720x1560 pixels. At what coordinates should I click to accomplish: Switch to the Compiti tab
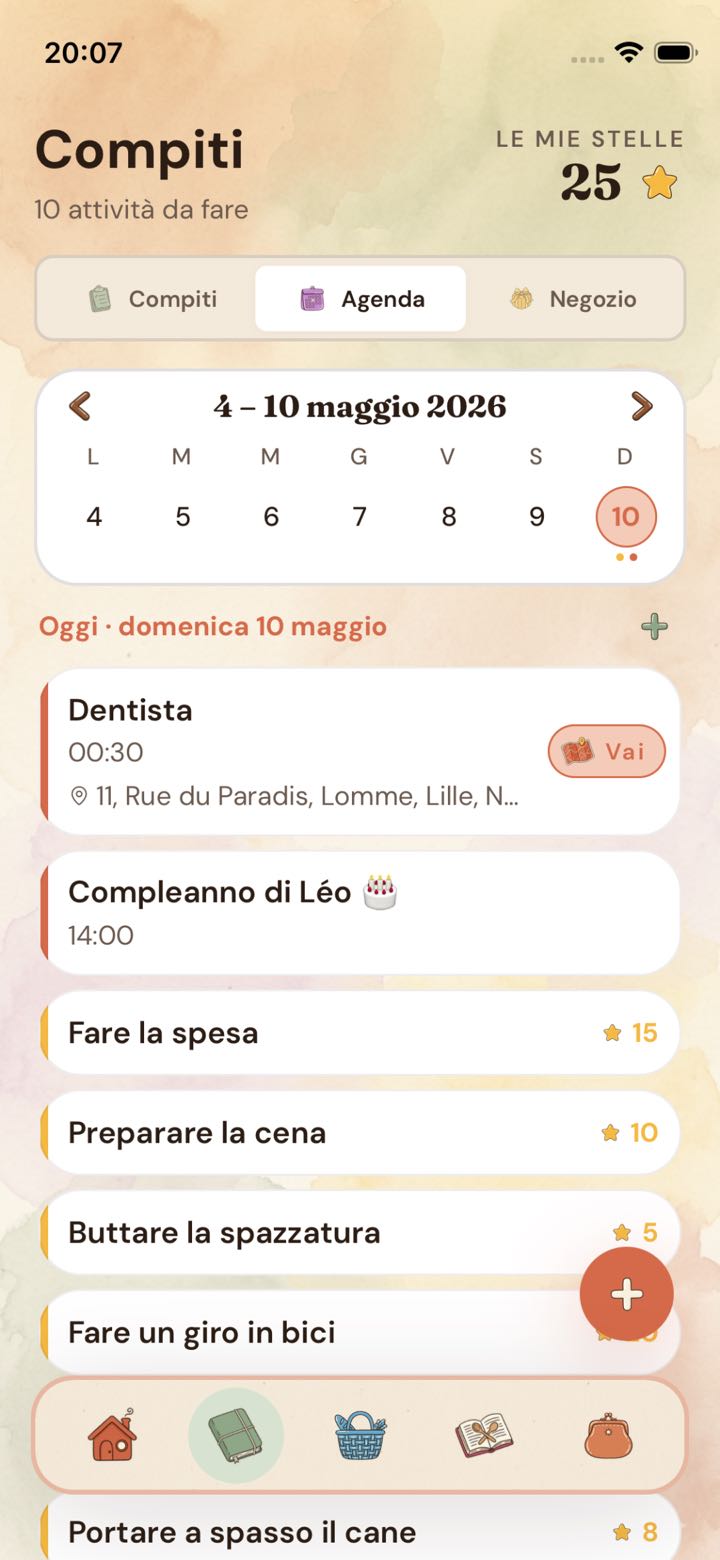(x=152, y=299)
